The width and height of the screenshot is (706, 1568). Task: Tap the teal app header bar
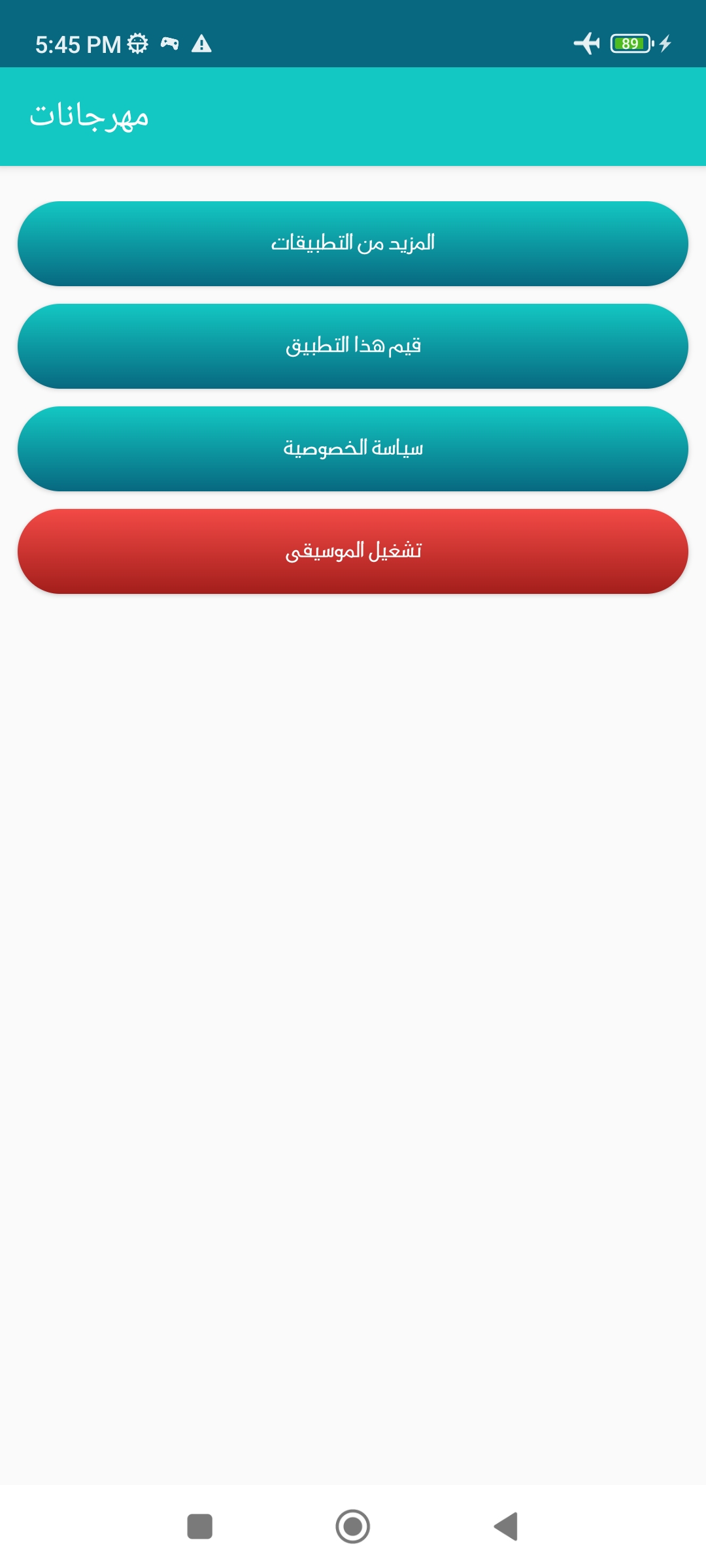coord(353,116)
